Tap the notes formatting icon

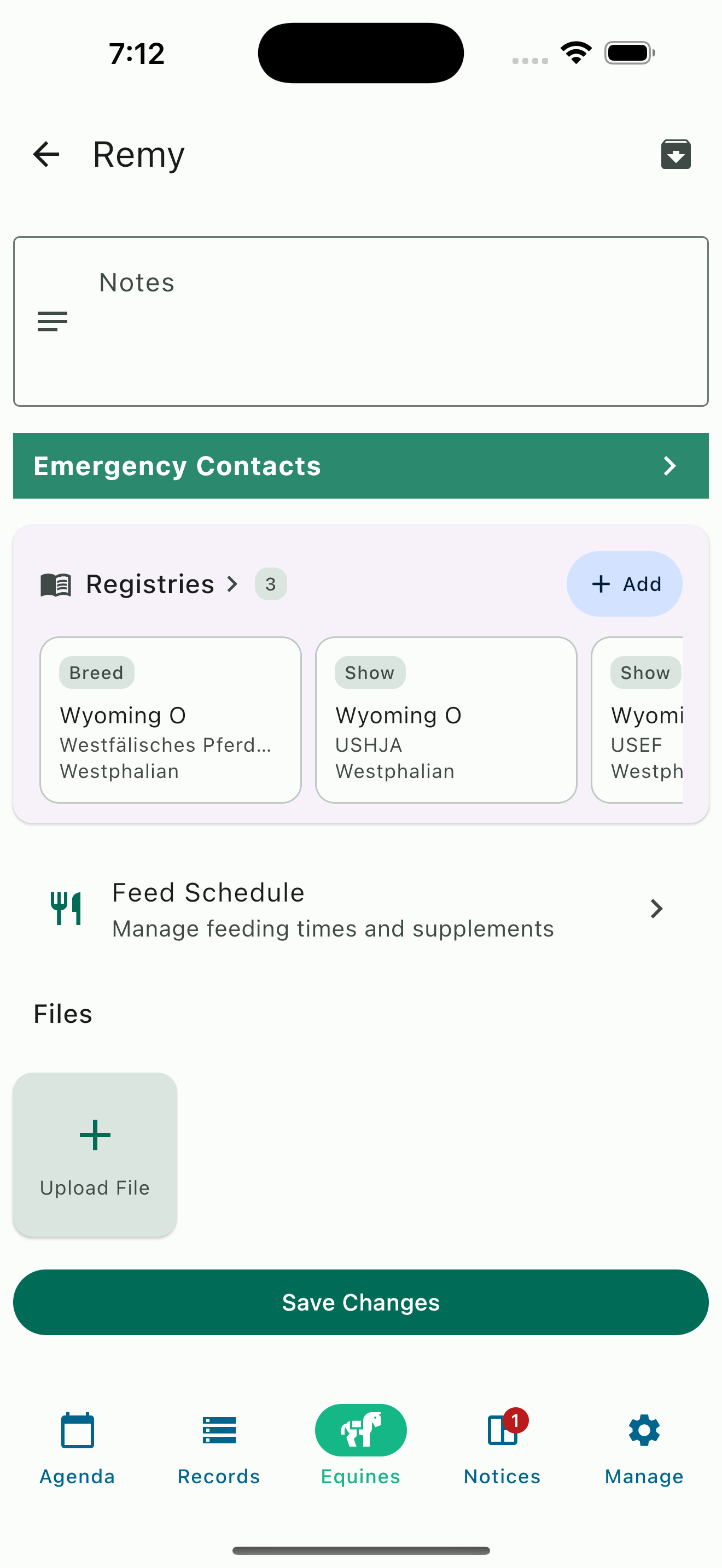pos(53,321)
